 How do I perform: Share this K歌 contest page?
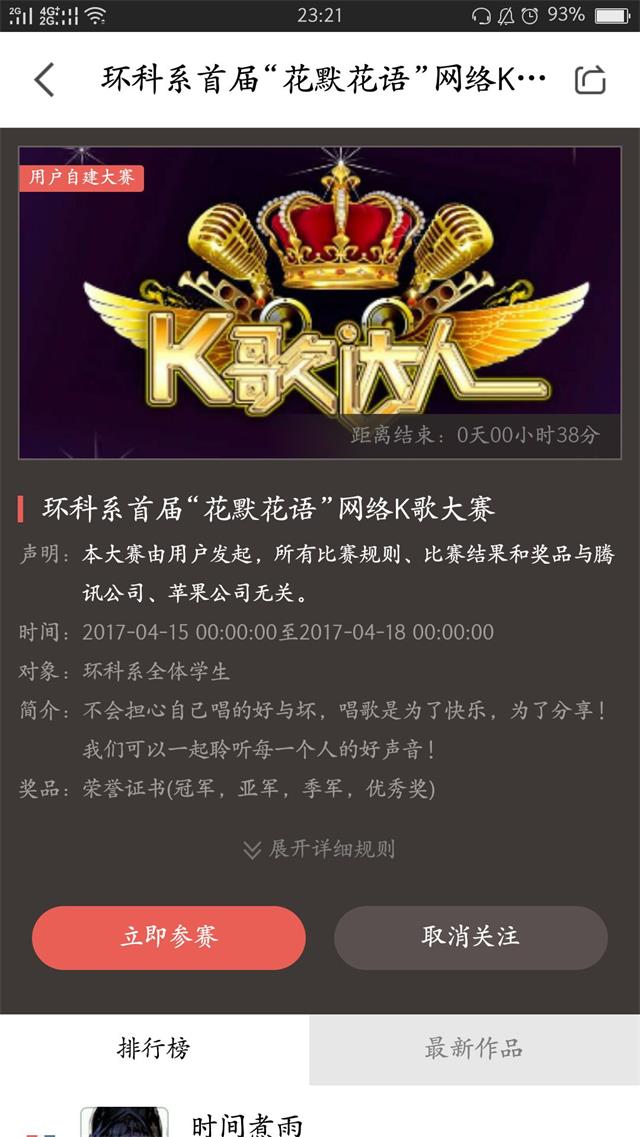[x=590, y=80]
